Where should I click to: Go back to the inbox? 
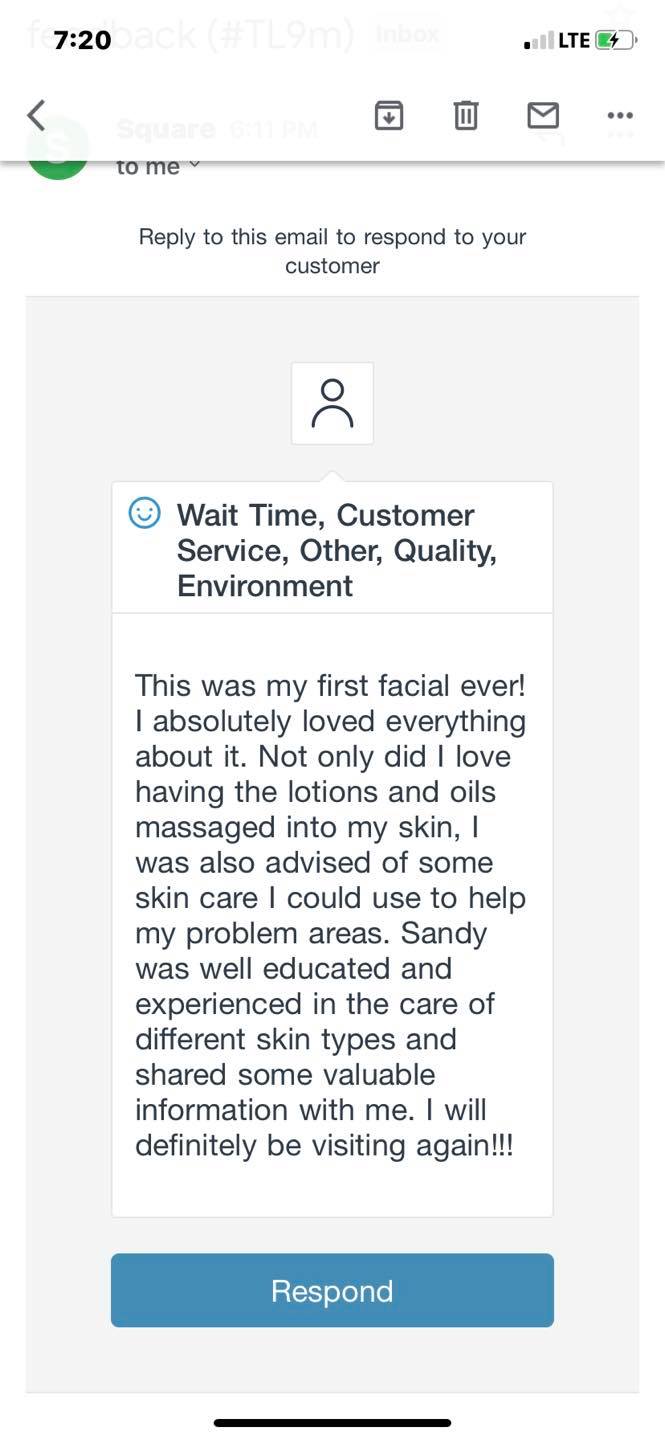pyautogui.click(x=37, y=116)
